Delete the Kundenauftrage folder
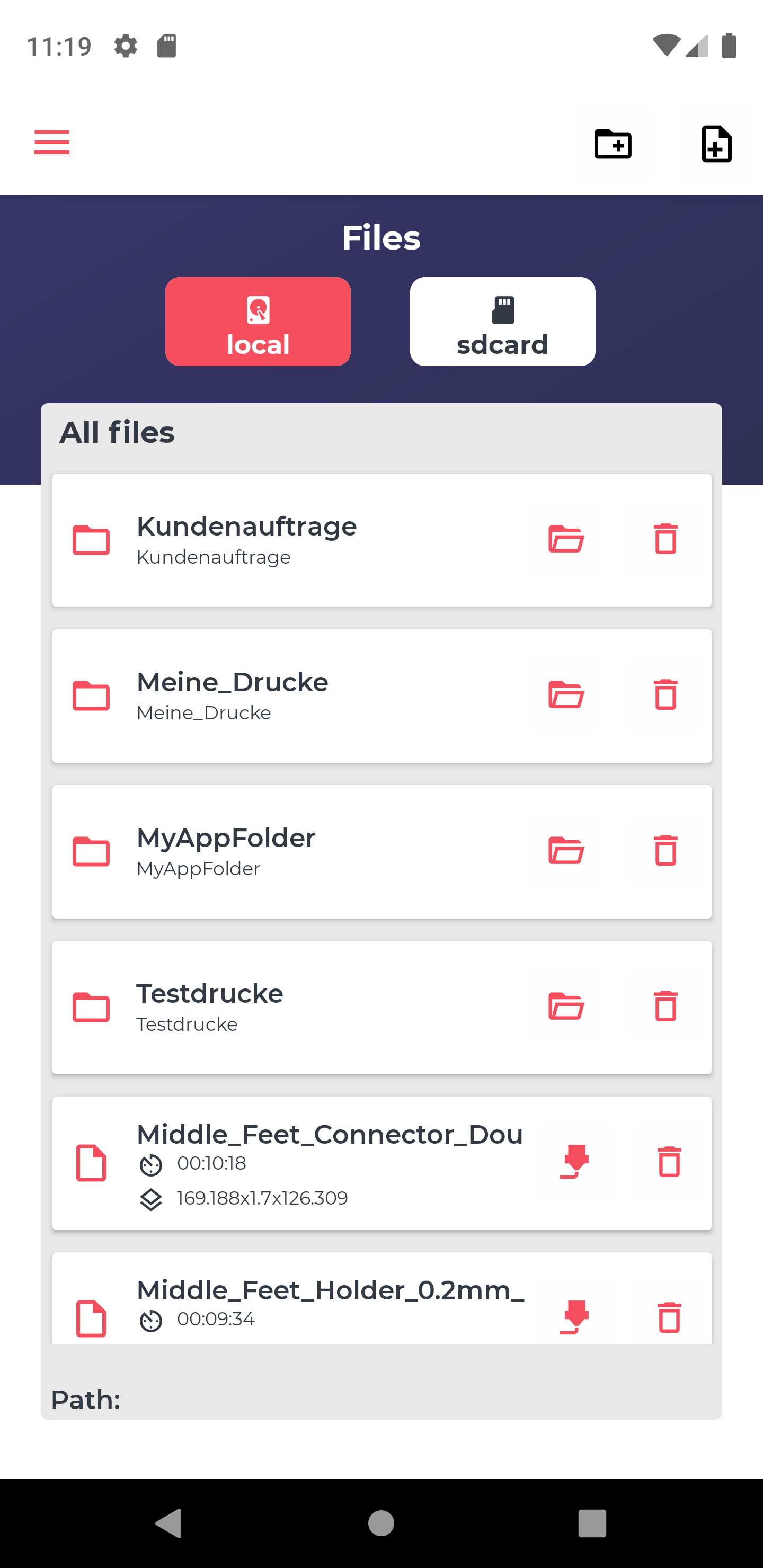763x1568 pixels. click(x=666, y=539)
